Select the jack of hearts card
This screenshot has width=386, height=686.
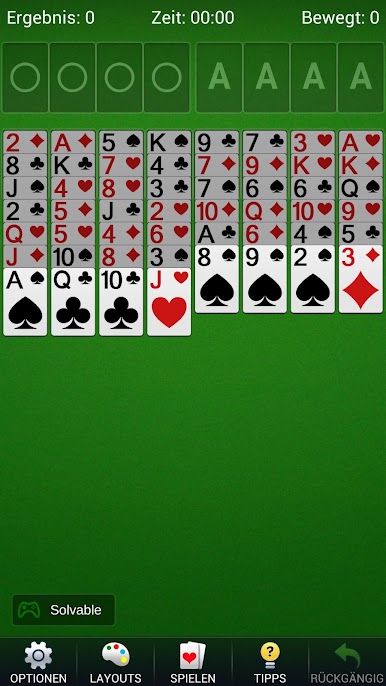pos(169,302)
